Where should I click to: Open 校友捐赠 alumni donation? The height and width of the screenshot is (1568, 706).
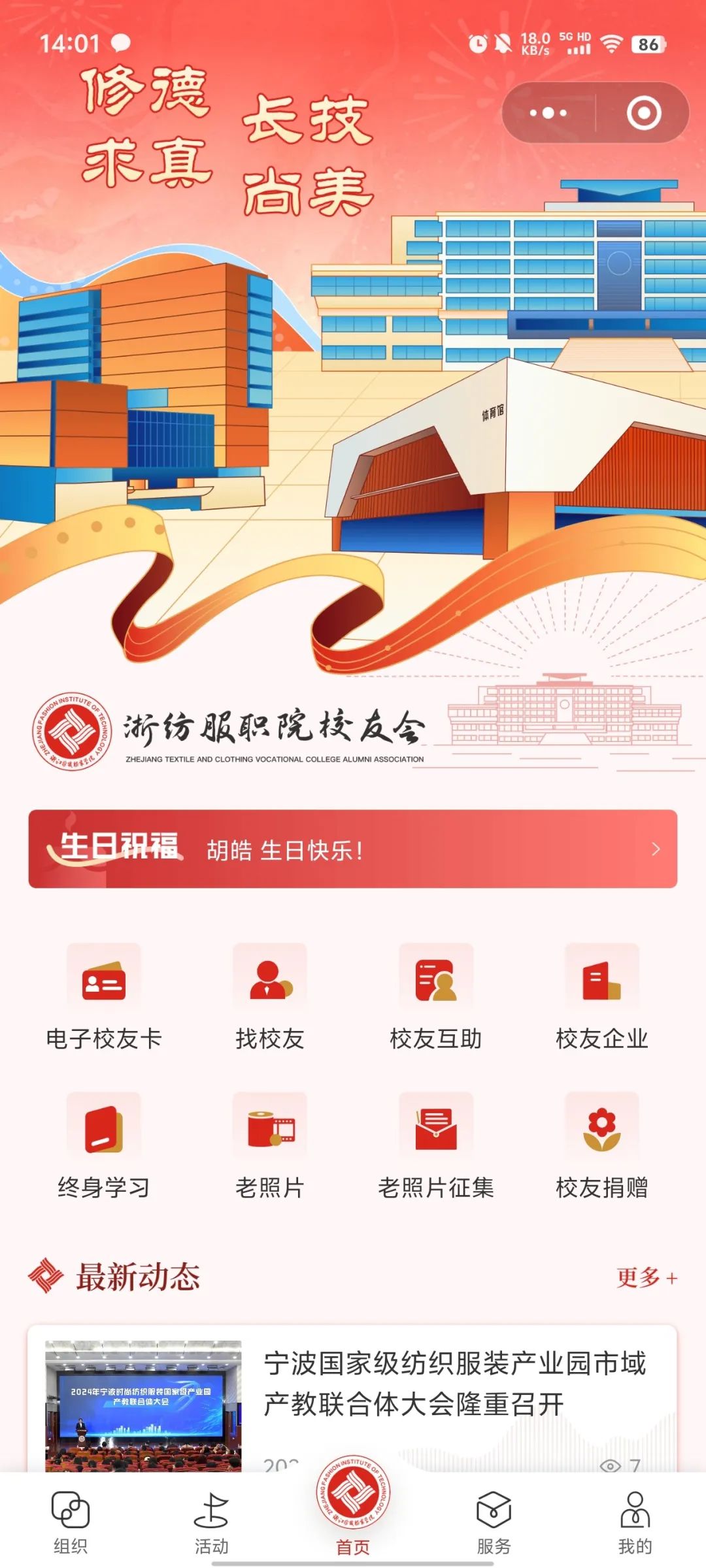(x=601, y=1145)
